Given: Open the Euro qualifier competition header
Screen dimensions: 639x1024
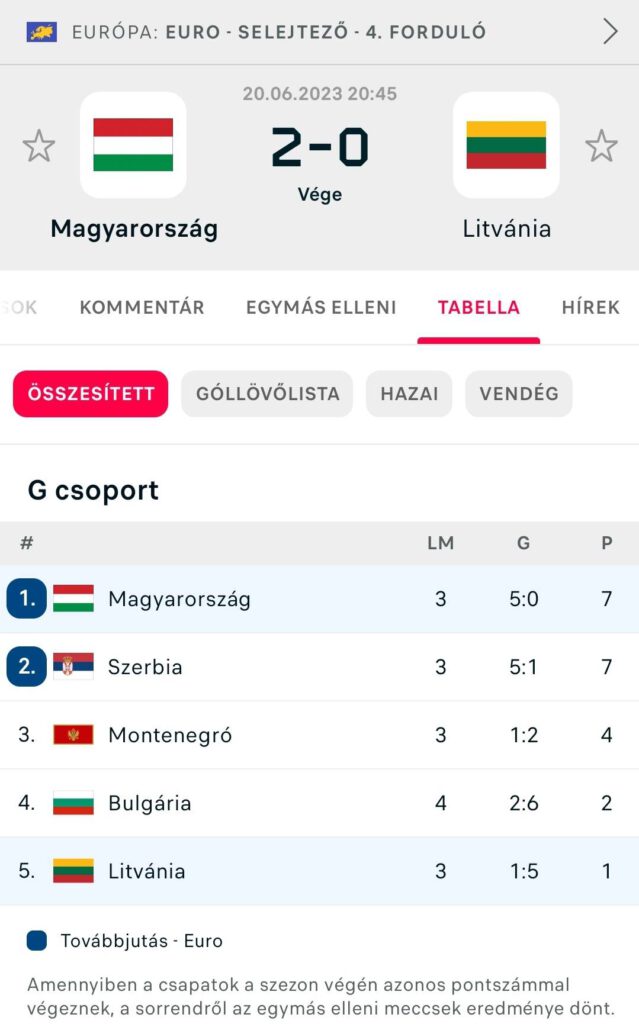Looking at the screenshot, I should point(319,32).
